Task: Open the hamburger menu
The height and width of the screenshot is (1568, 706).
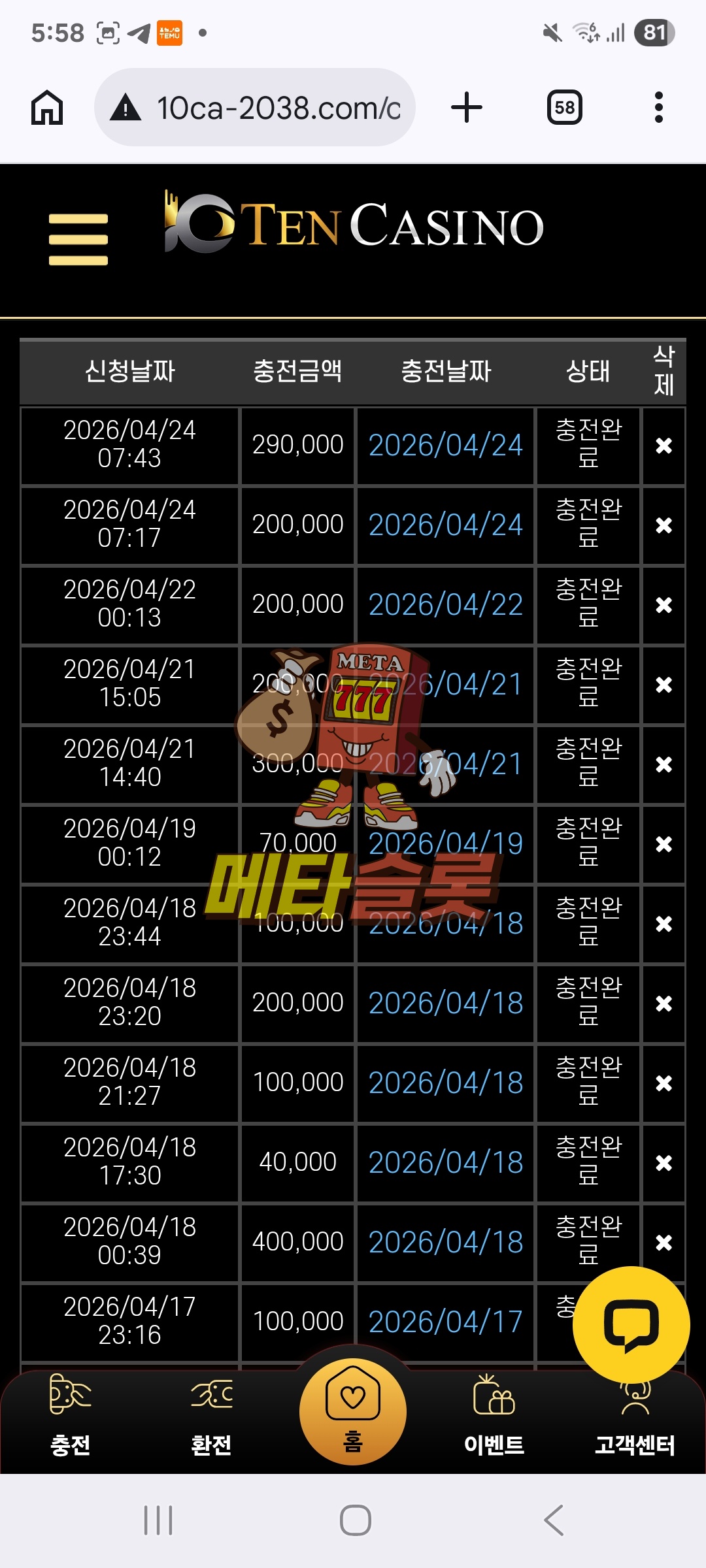Action: (x=78, y=239)
